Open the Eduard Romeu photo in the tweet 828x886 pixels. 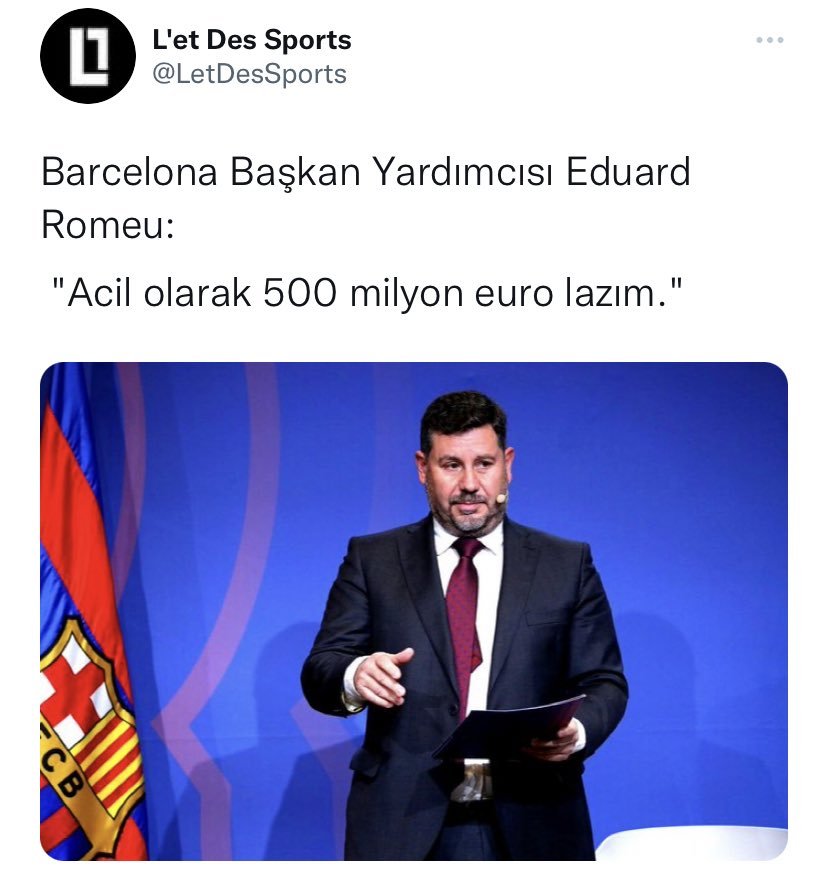[414, 610]
